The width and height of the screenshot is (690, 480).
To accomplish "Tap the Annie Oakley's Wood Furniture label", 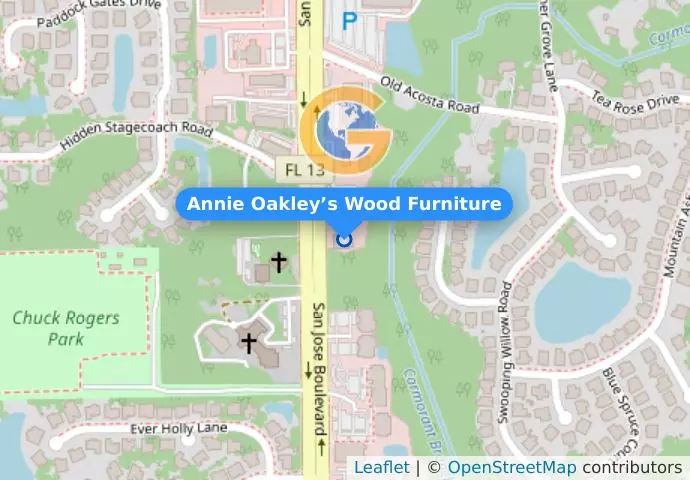I will (344, 204).
